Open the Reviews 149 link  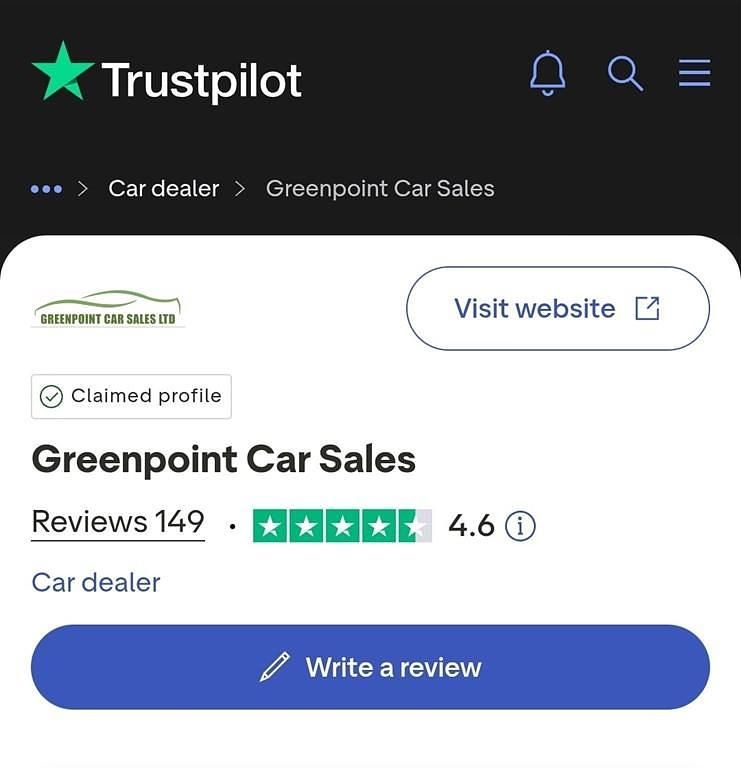[x=118, y=522]
